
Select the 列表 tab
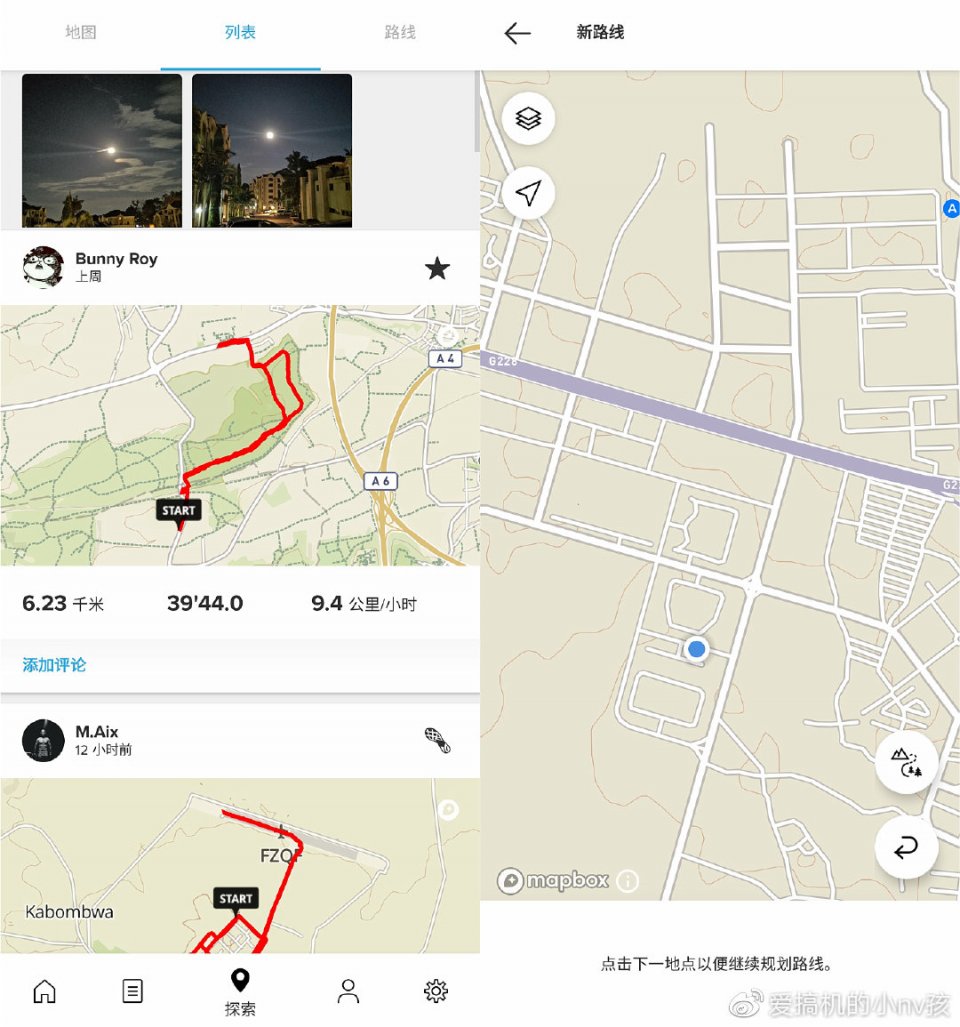coord(241,32)
